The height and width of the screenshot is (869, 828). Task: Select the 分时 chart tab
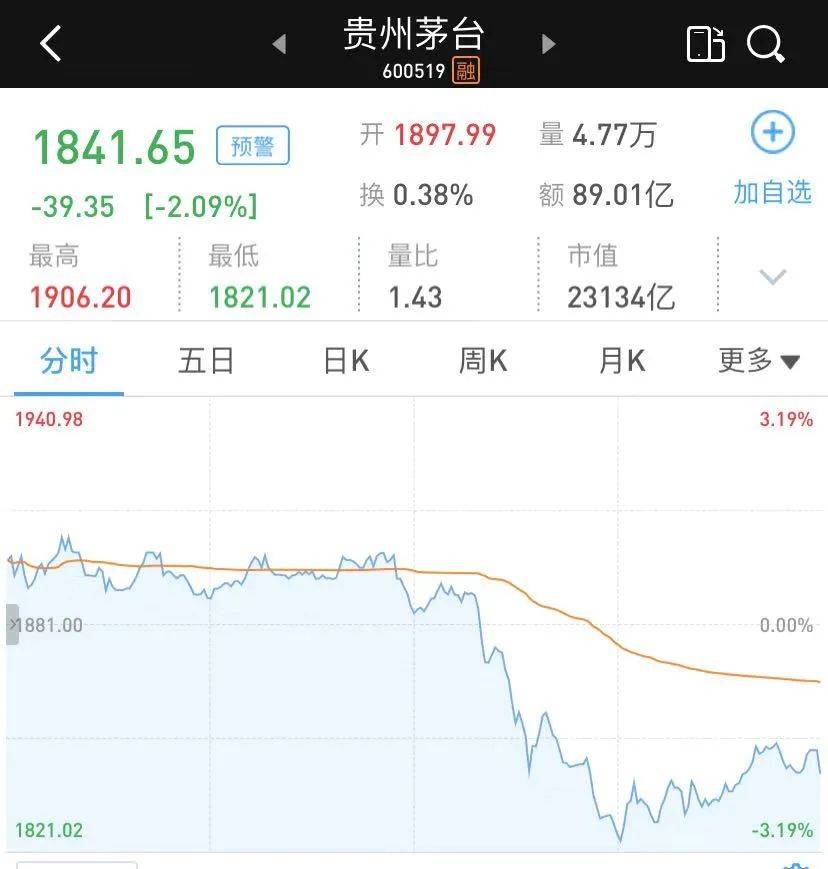(x=69, y=361)
